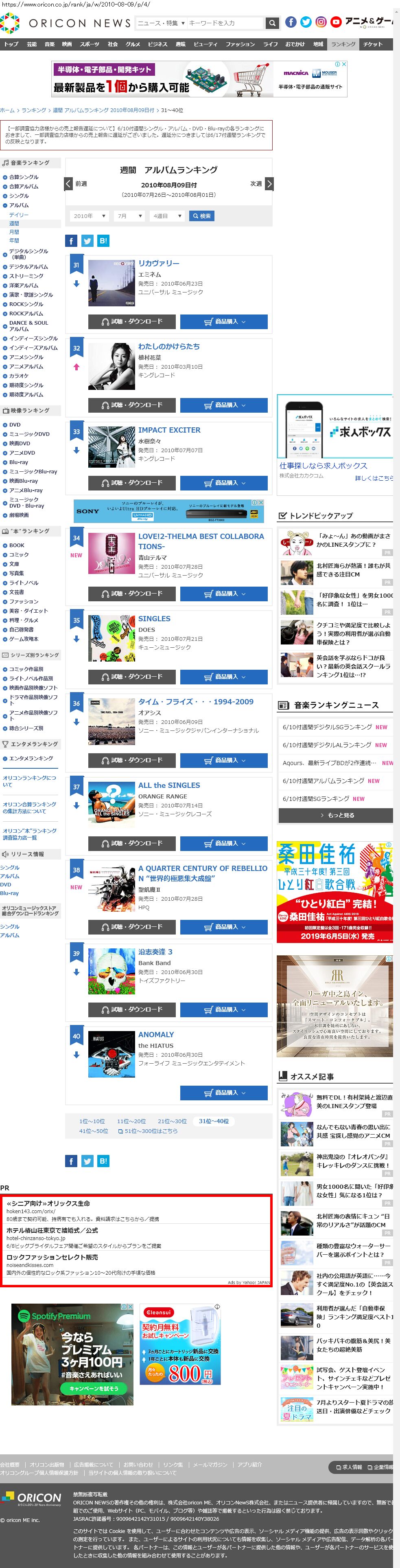Screen dimensions: 400x1568
Task: Open ORICON's Twitter icon in header
Action: coord(306,22)
